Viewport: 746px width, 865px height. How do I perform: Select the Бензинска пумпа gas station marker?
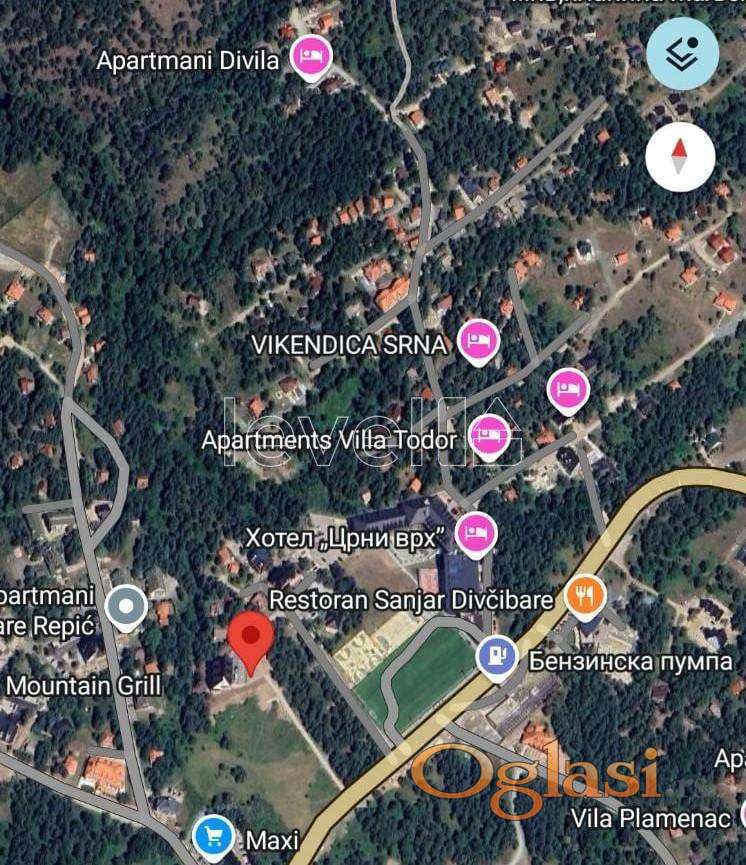(x=495, y=657)
